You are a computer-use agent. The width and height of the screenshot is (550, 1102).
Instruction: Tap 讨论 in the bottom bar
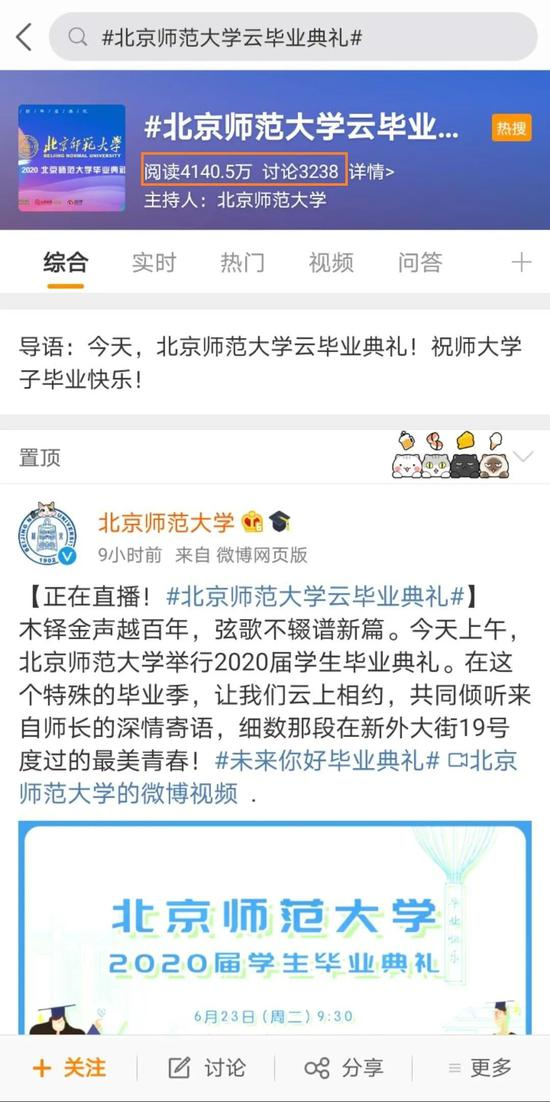pos(207,1068)
